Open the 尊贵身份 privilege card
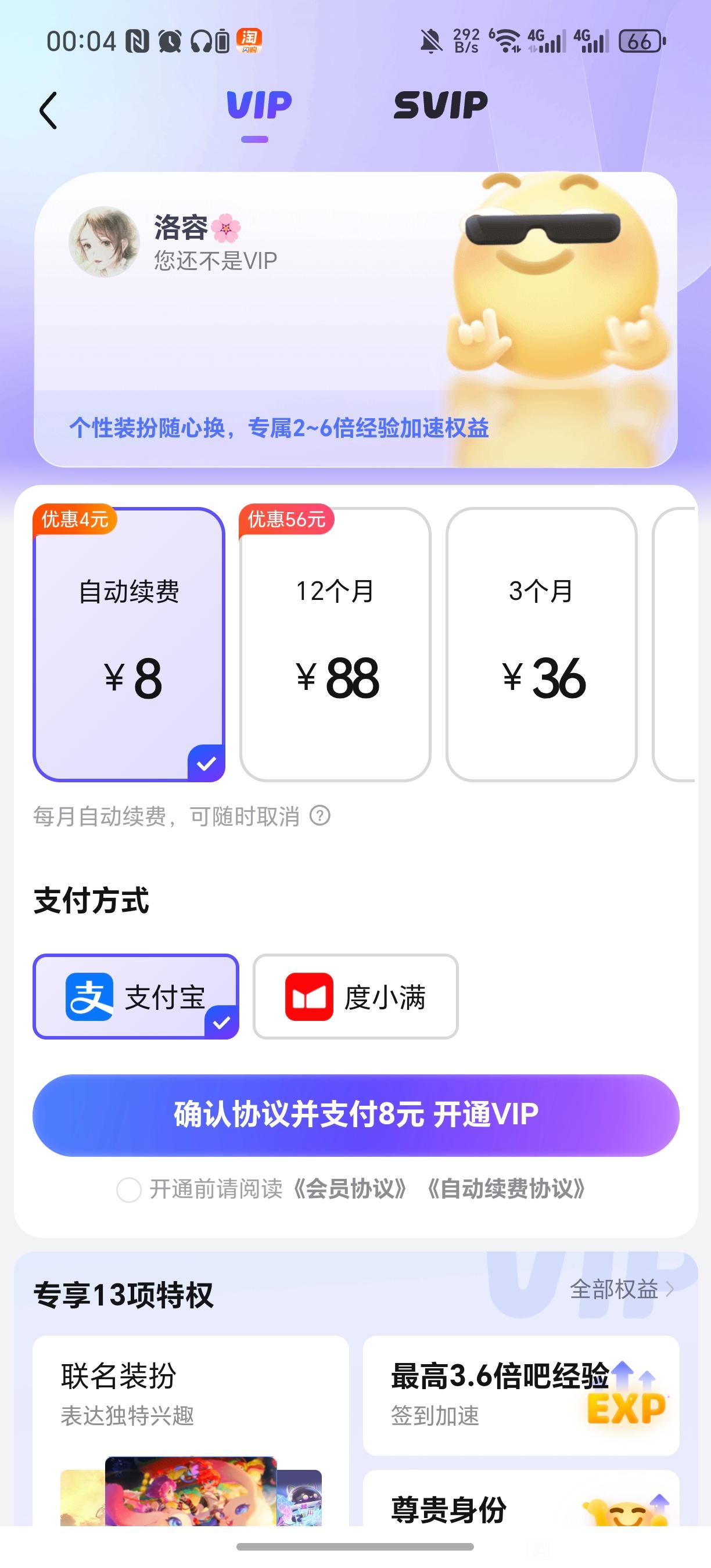This screenshot has height=1568, width=711. [x=520, y=1504]
